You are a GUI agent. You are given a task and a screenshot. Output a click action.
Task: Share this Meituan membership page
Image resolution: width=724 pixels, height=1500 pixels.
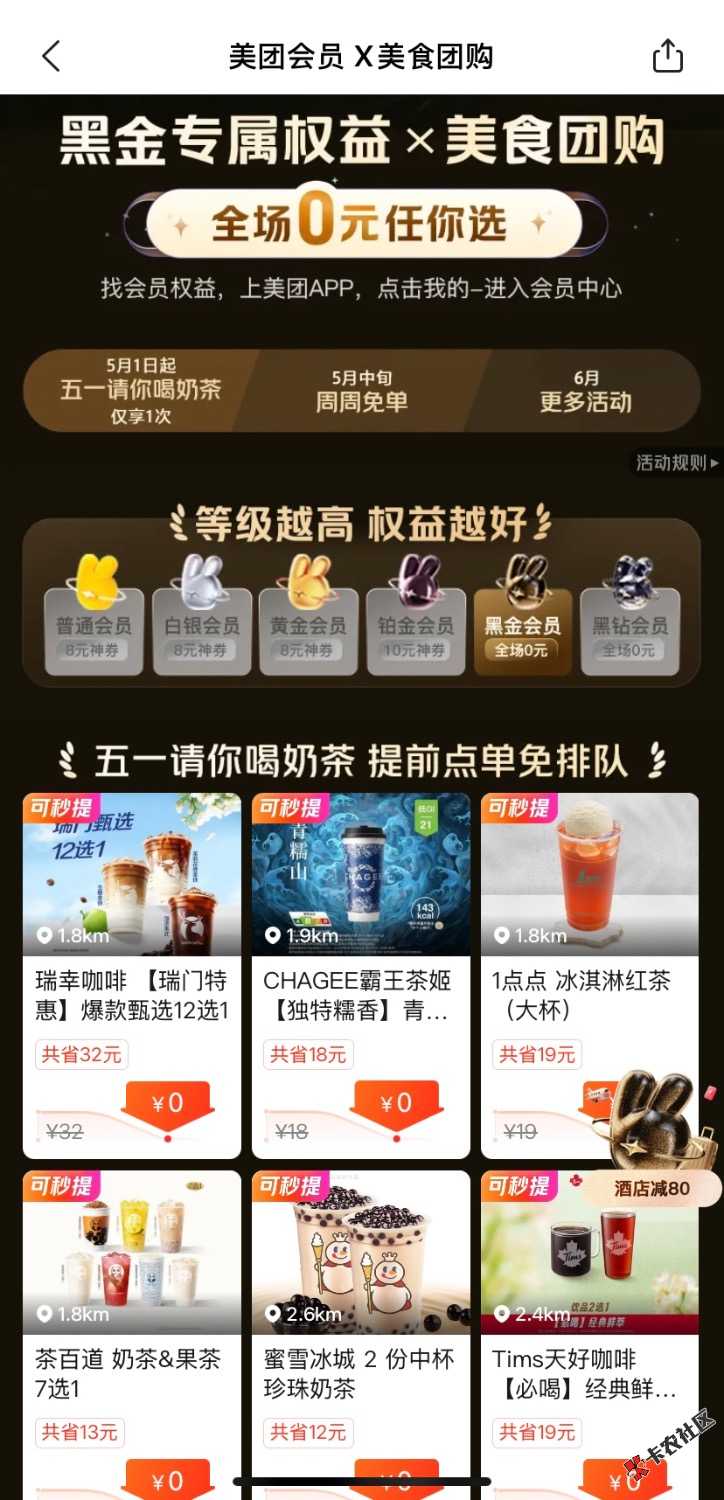[x=667, y=57]
